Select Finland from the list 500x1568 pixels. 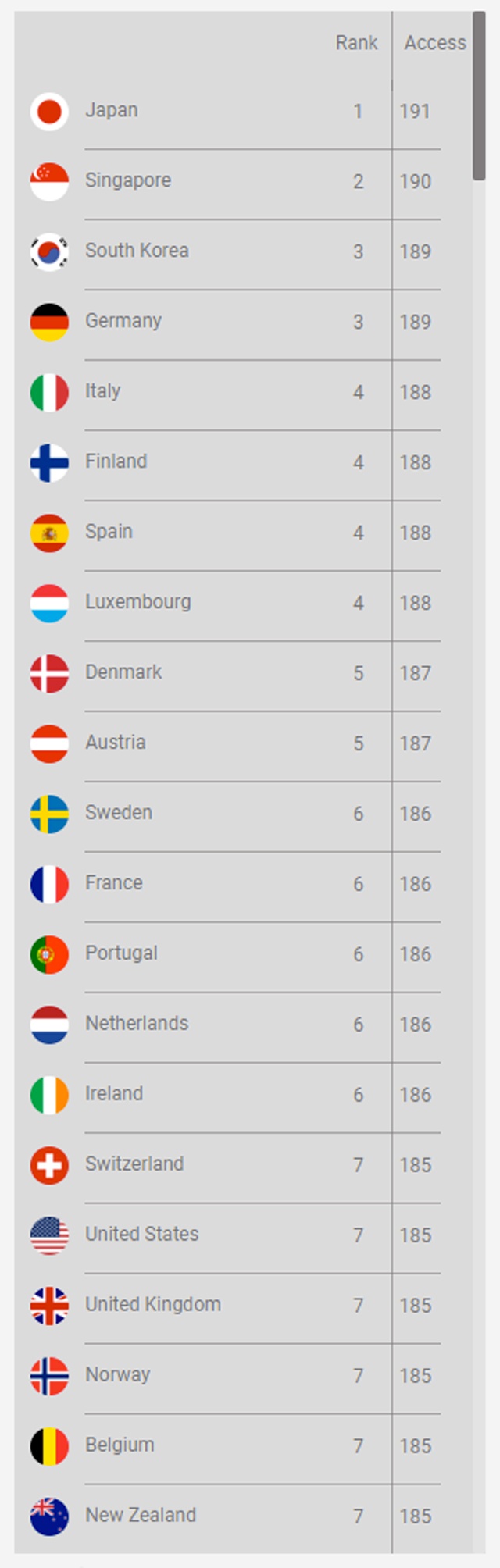(x=116, y=461)
